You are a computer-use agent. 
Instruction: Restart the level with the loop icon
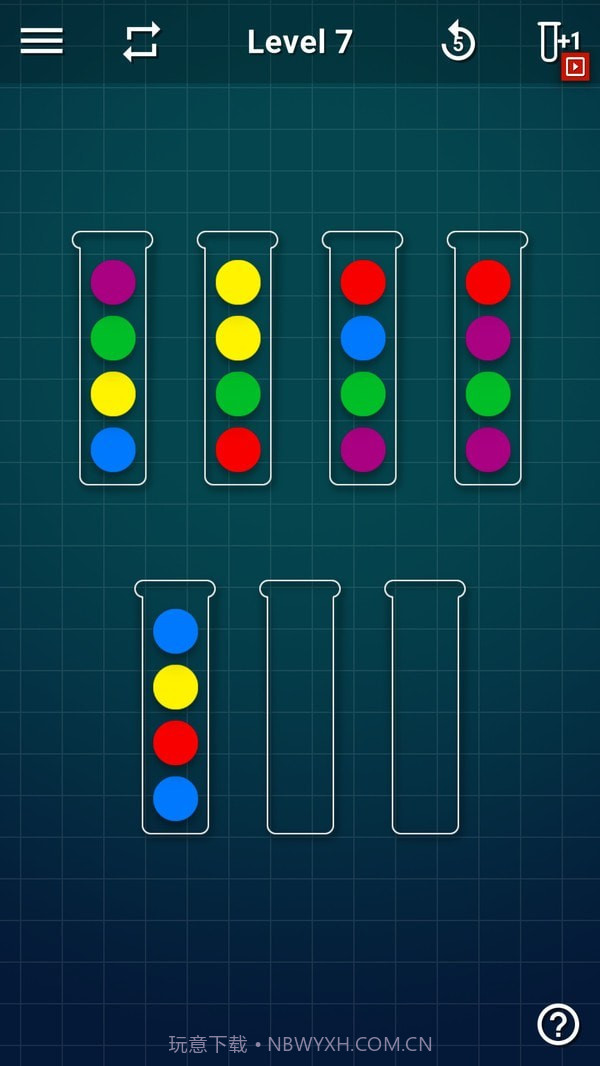click(141, 42)
